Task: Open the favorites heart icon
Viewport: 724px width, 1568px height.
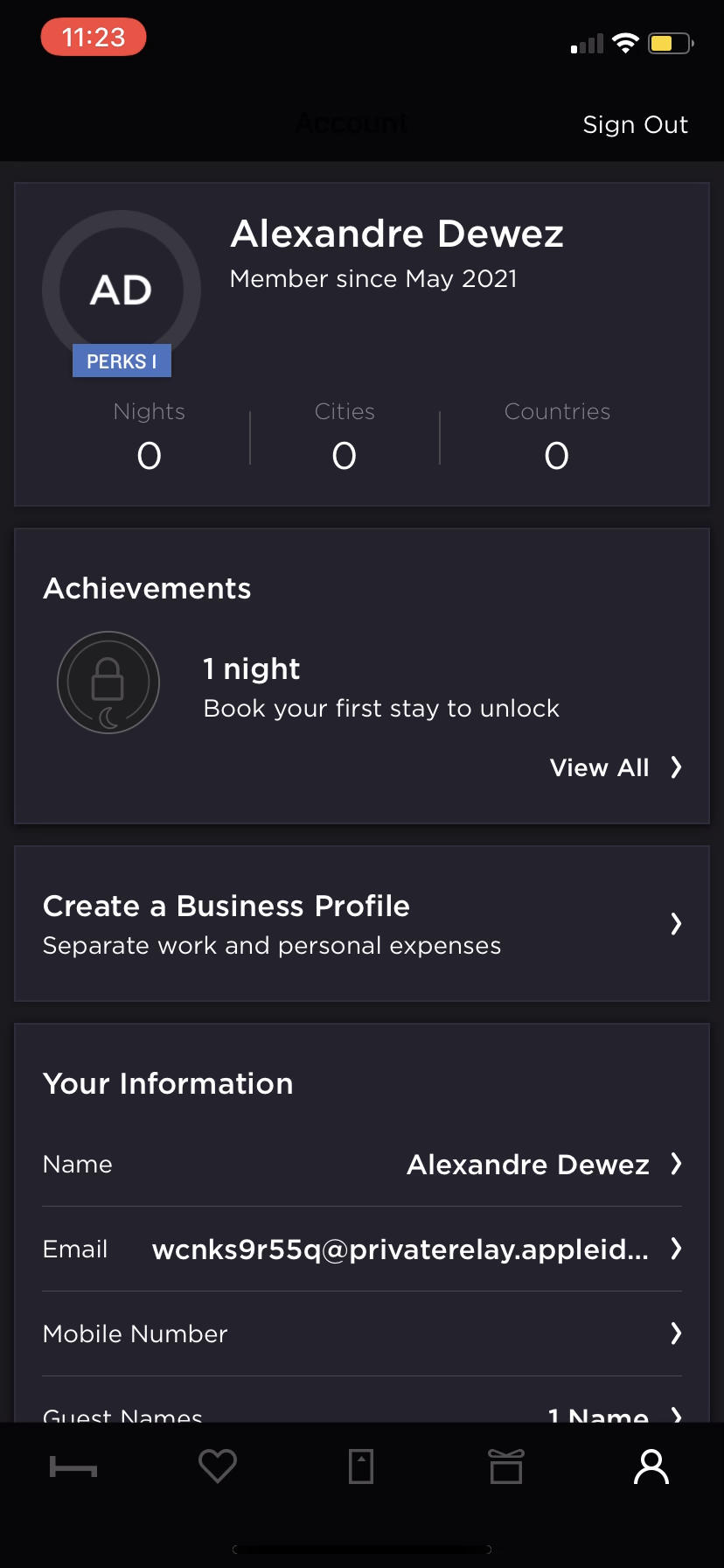Action: coord(217,1466)
